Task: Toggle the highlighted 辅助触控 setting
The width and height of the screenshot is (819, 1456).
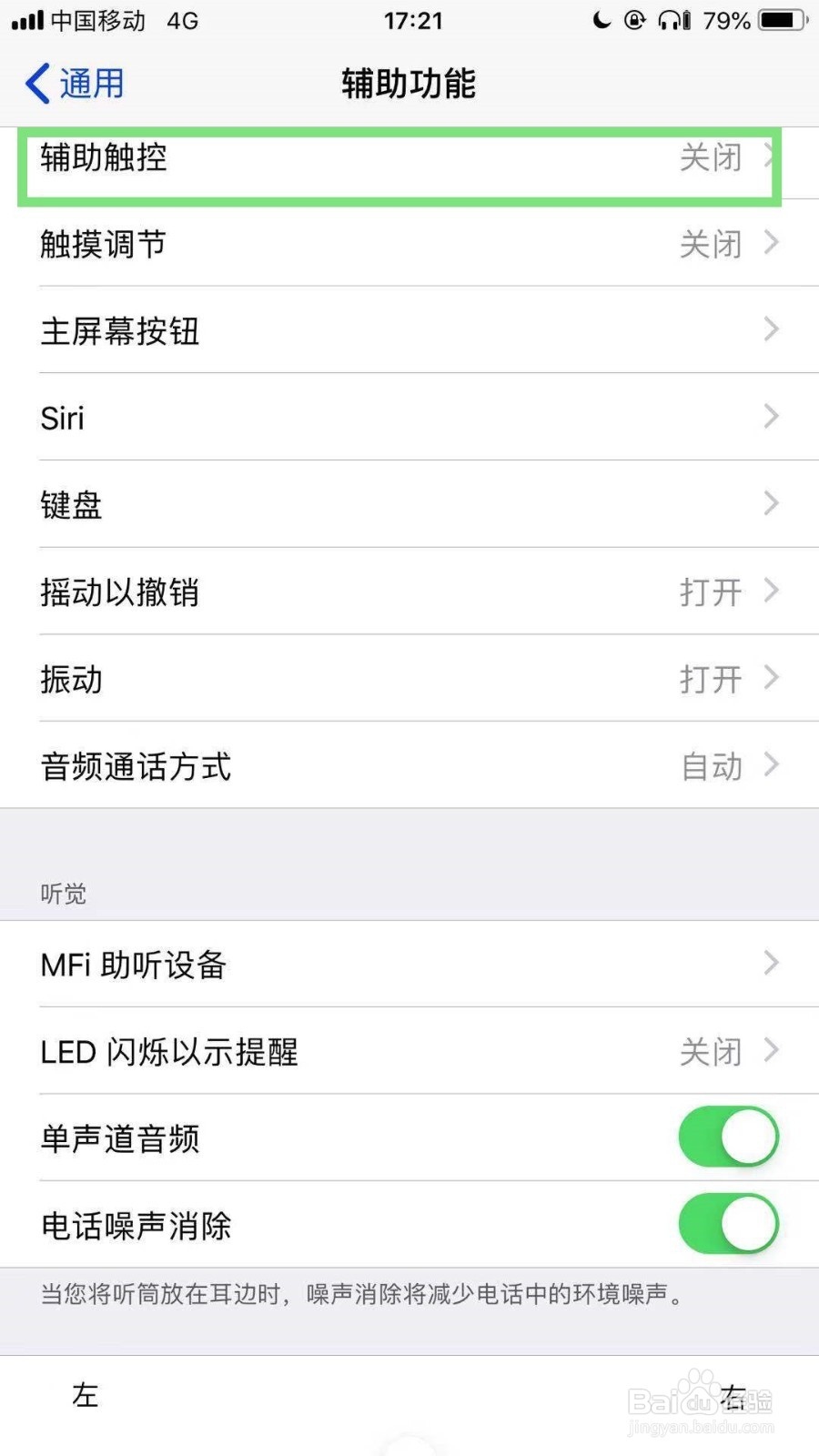Action: 400,161
